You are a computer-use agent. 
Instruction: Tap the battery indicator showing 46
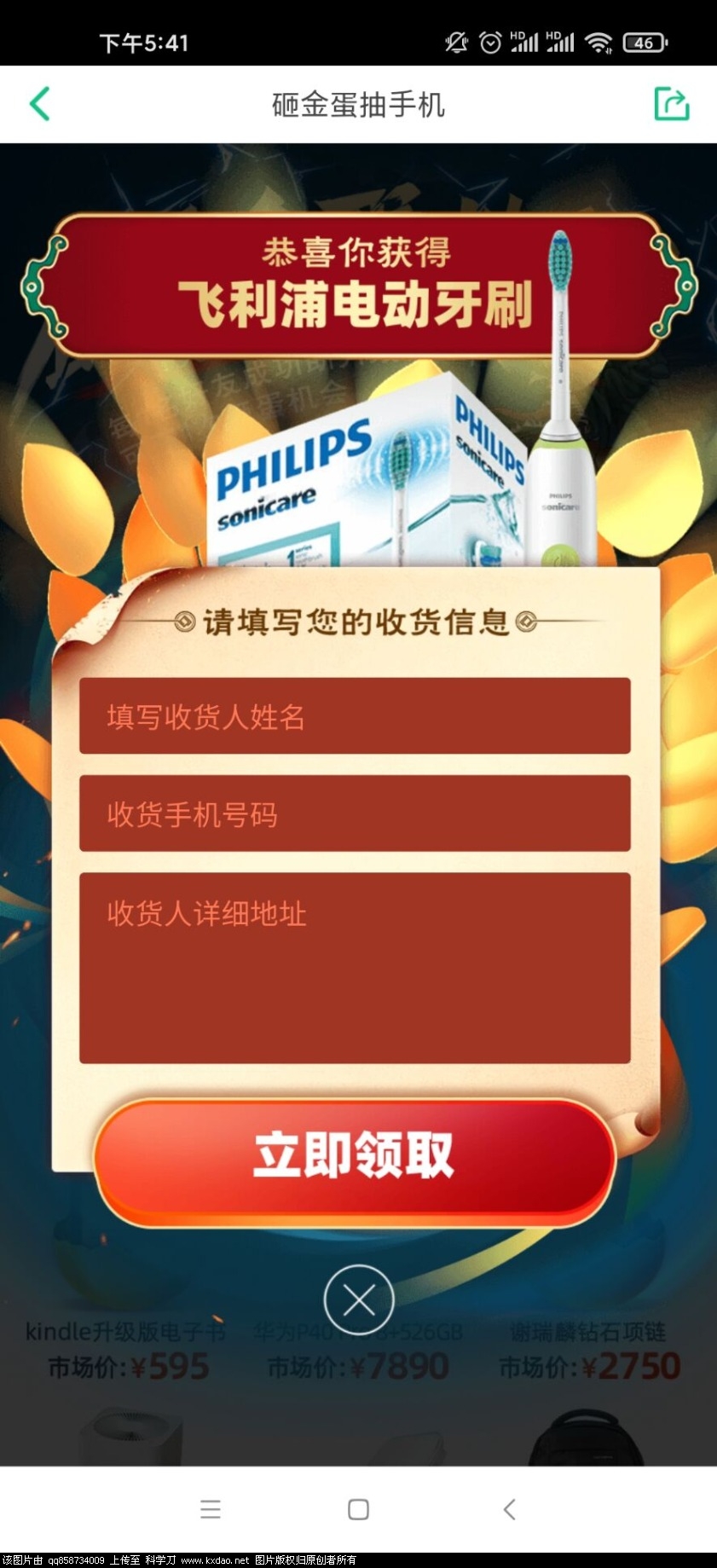(x=645, y=42)
